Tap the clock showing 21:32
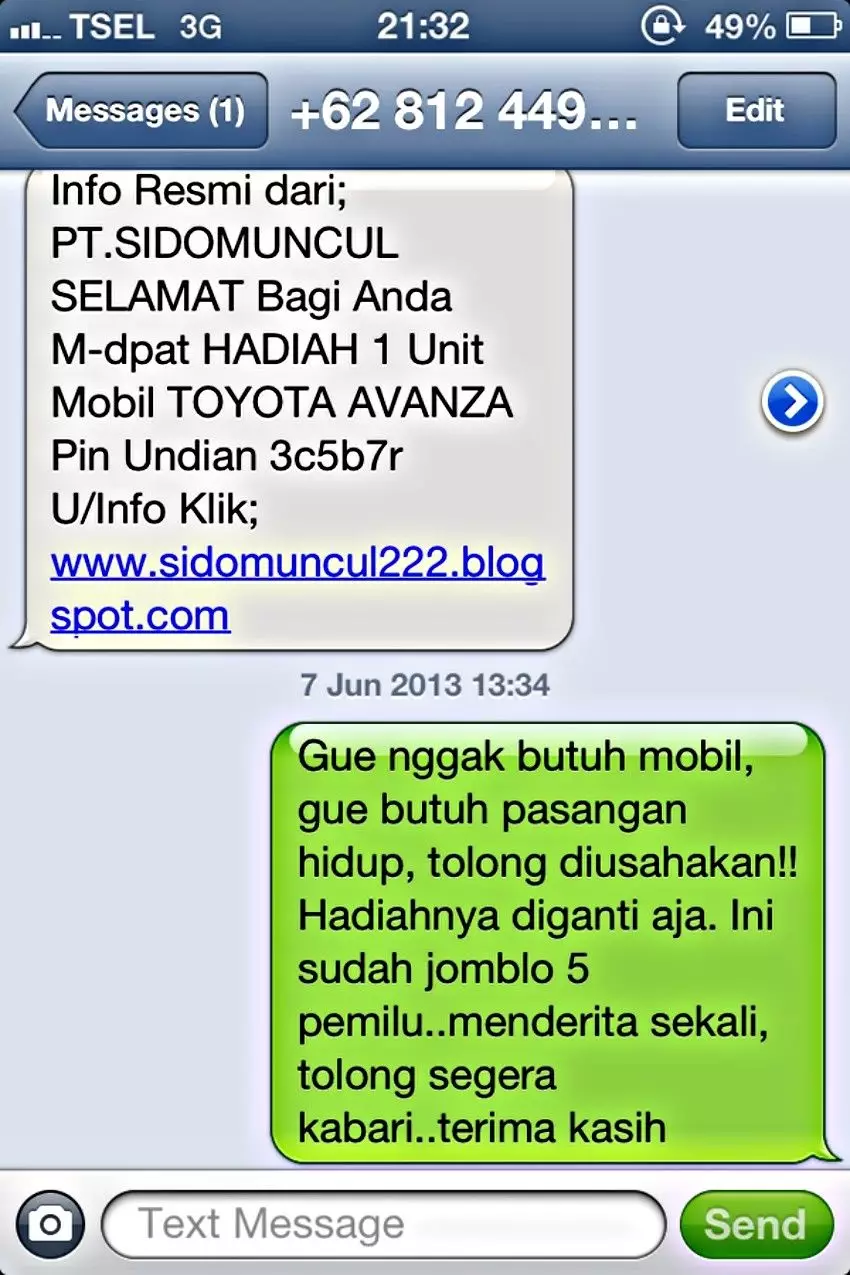The image size is (850, 1275). (x=424, y=26)
